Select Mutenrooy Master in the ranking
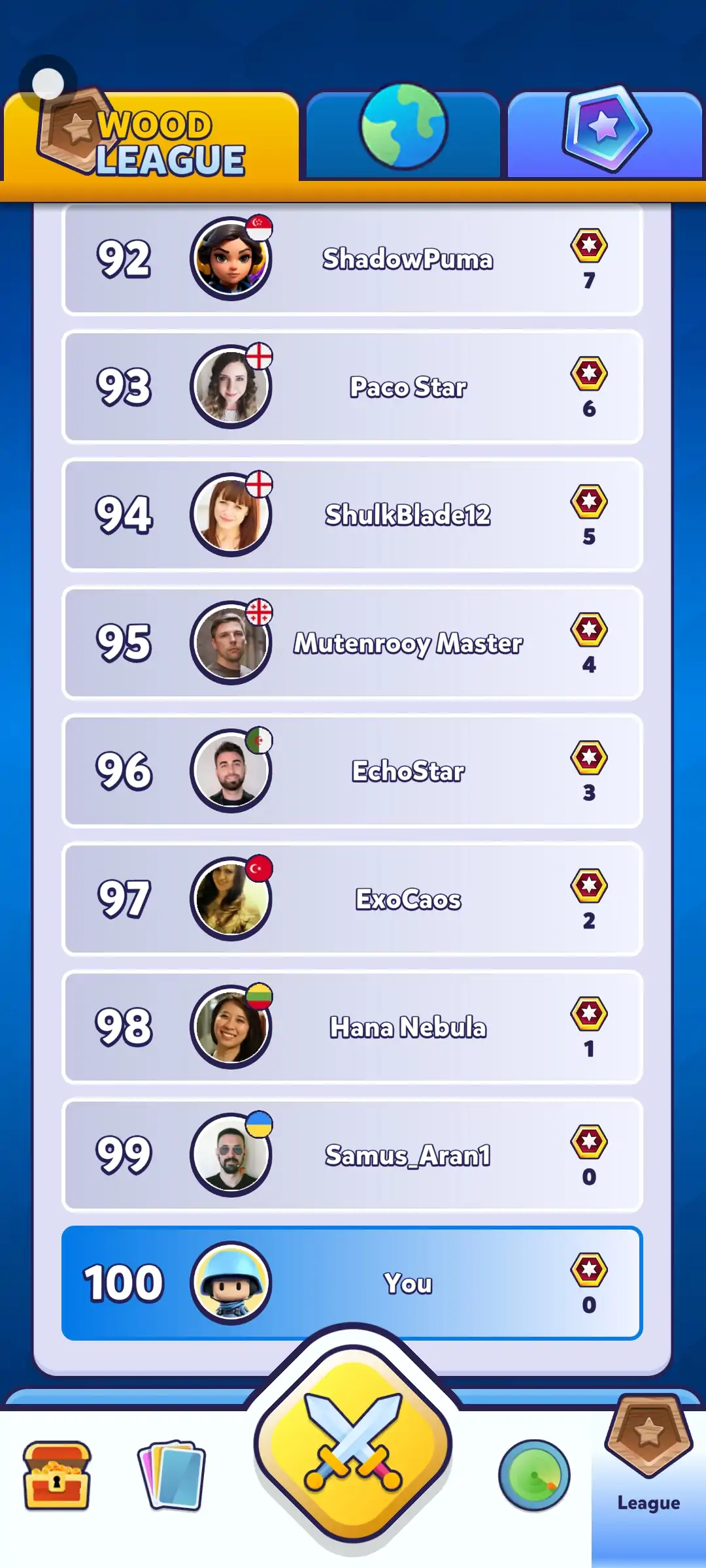Screen dimensions: 706x1568 (353, 644)
